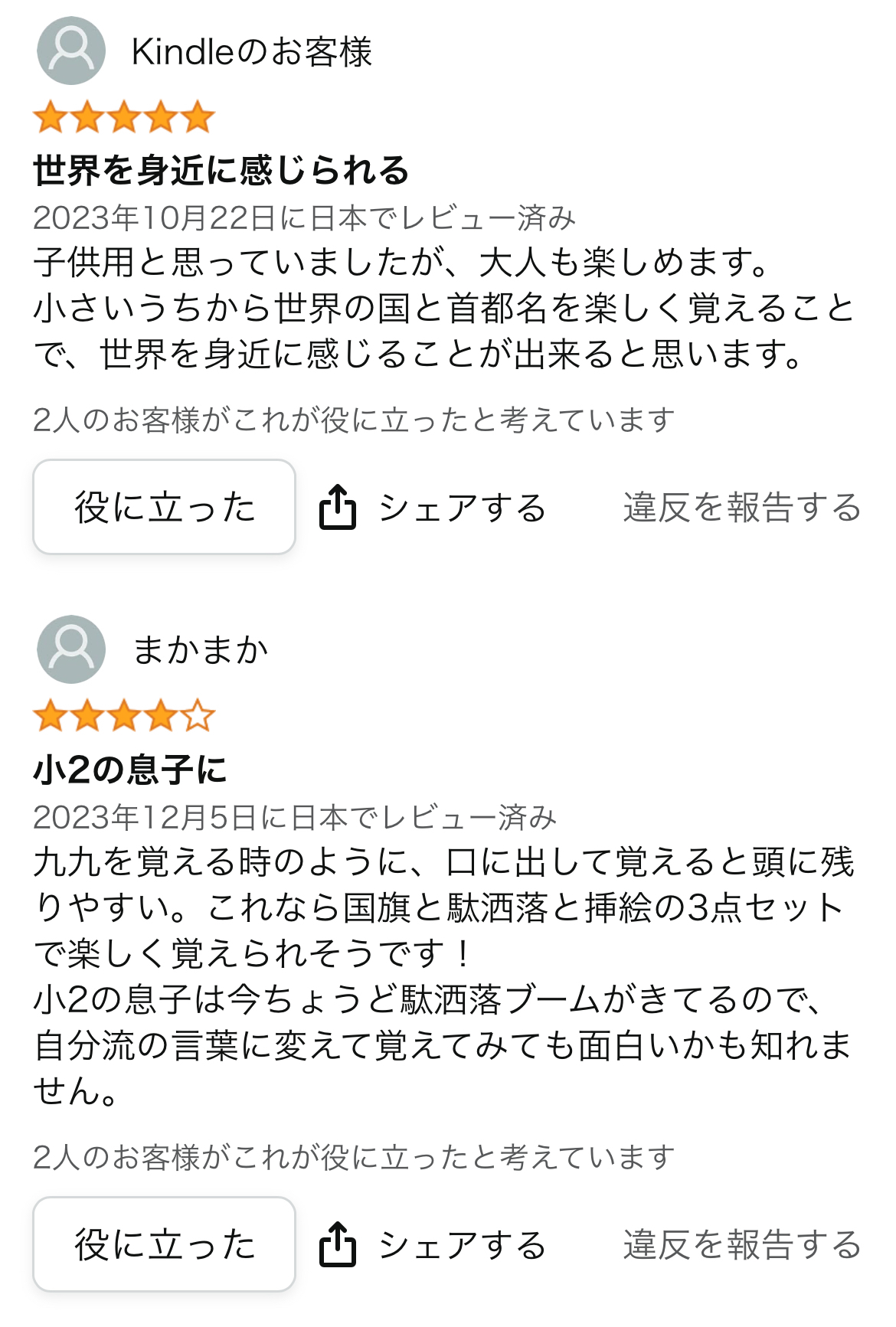
Task: Report violation on Kindleのお客様 review
Action: pos(741,508)
